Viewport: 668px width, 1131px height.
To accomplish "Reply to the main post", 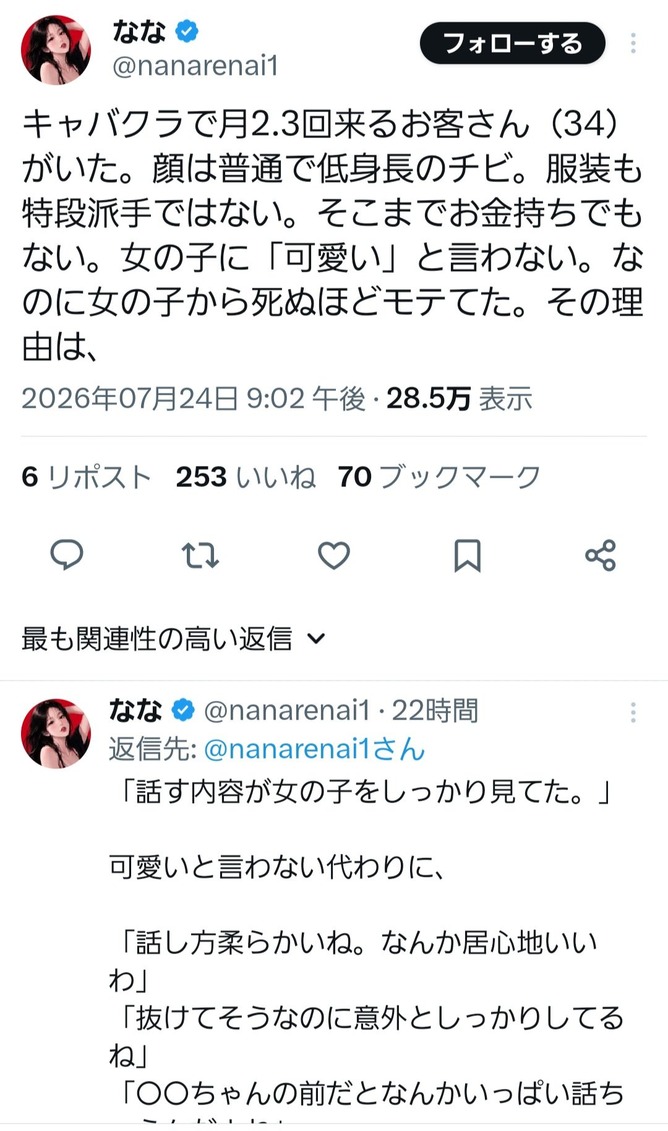I will (x=67, y=555).
